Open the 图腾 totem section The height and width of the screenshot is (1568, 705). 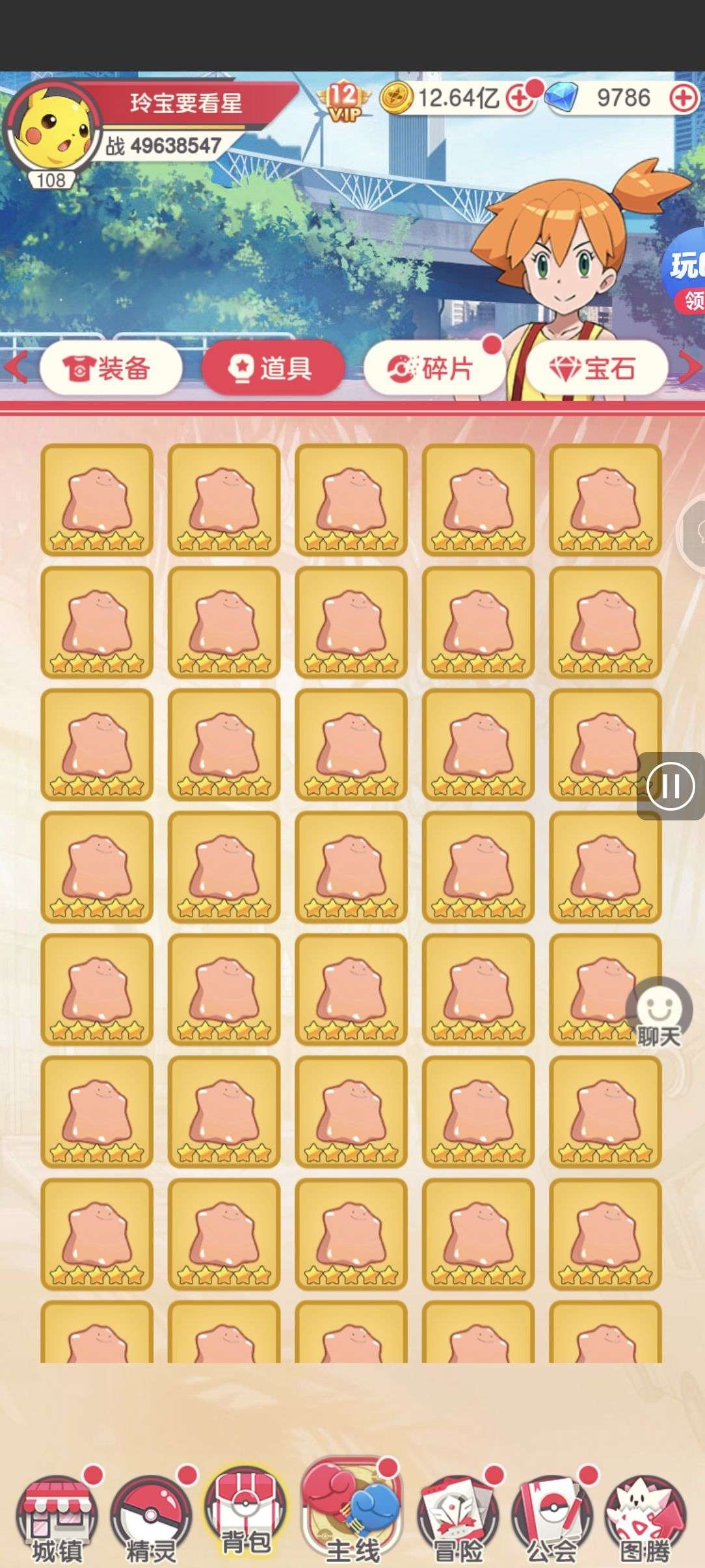[x=645, y=1516]
